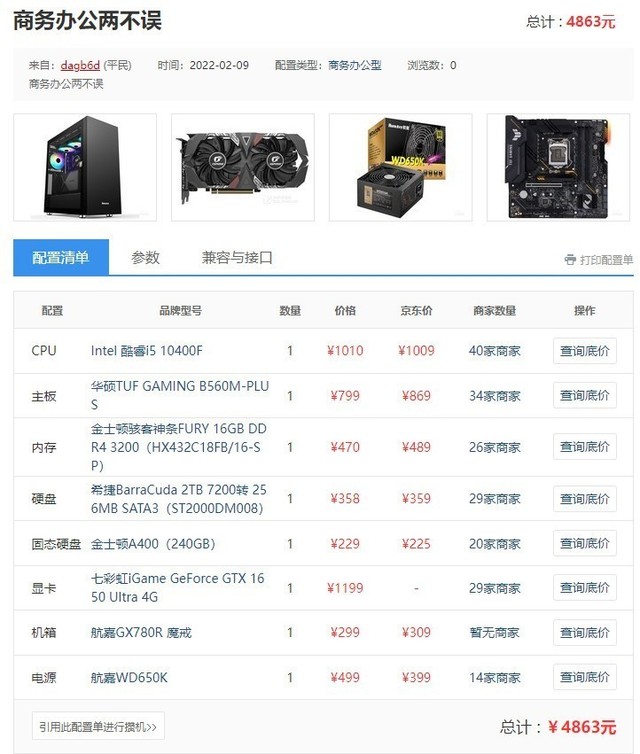
Task: View the graphics card product image
Action: 243,167
